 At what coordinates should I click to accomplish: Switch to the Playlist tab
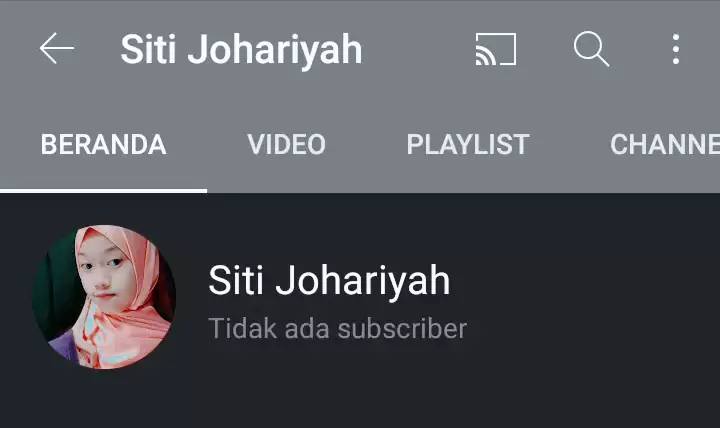tap(467, 145)
